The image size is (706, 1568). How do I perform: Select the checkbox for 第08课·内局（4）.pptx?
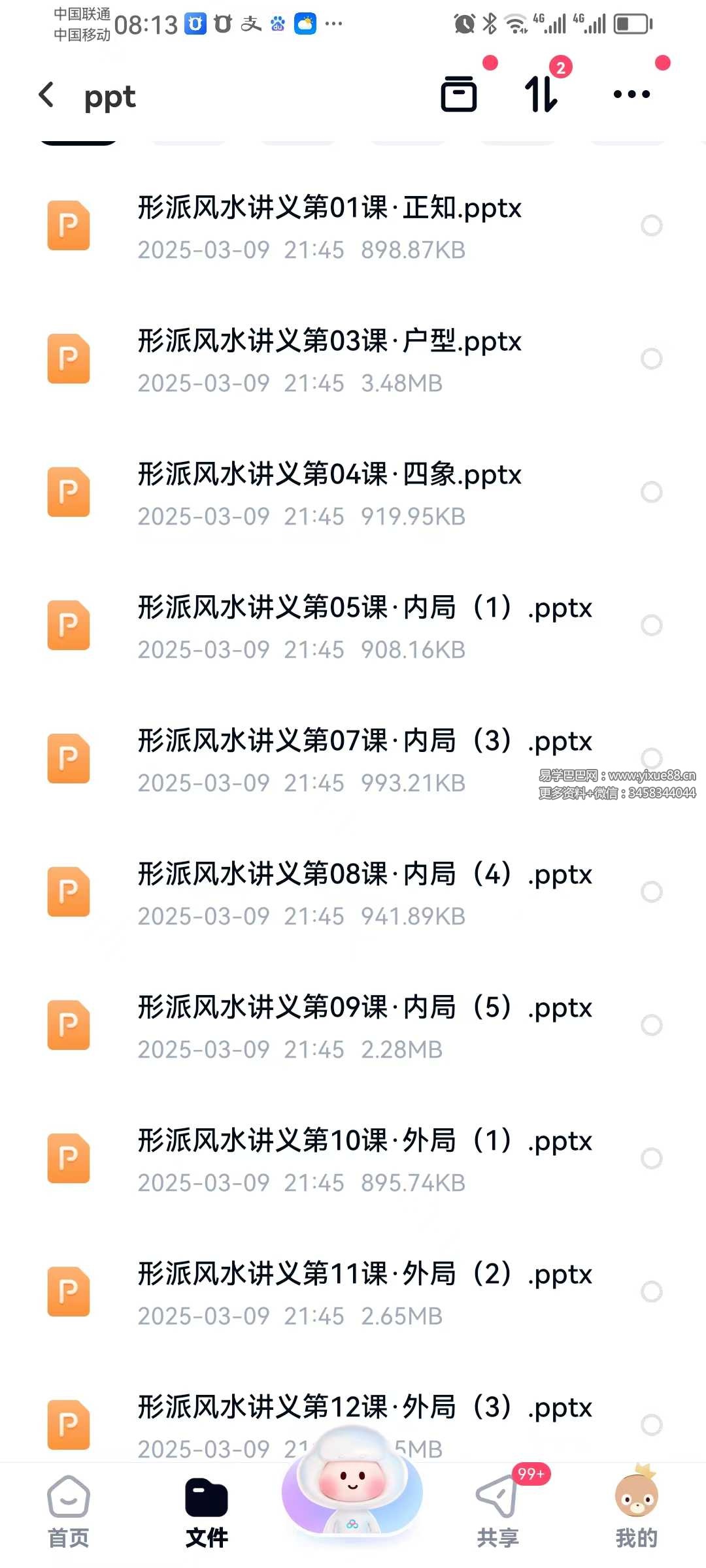click(x=651, y=892)
